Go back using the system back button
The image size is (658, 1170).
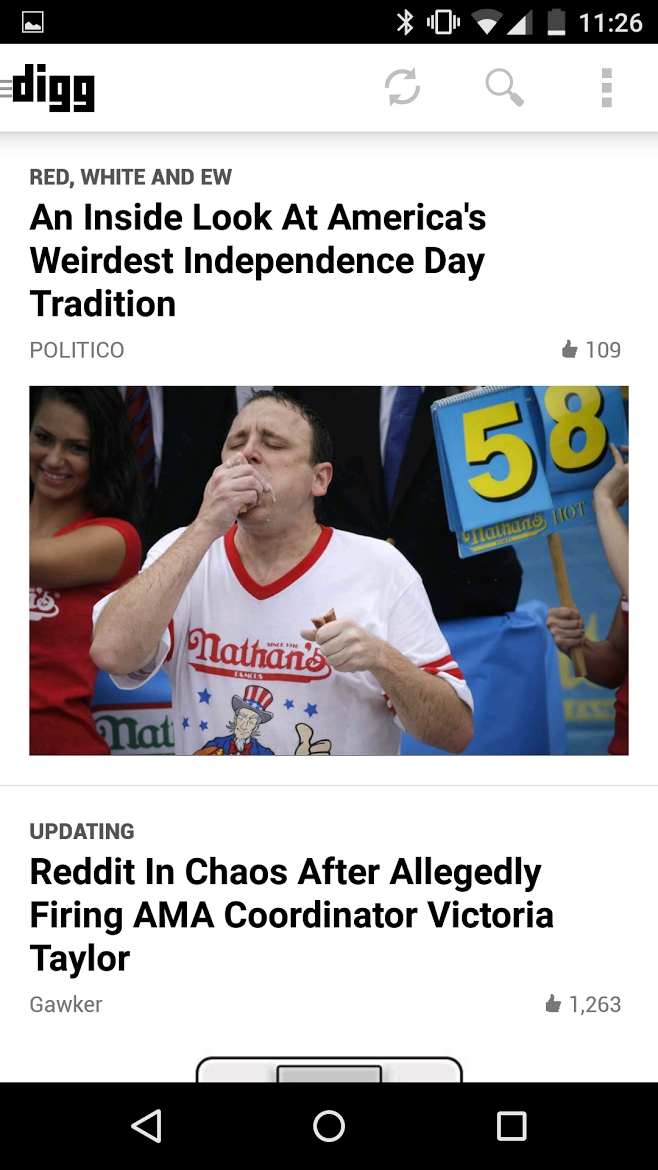coord(146,1126)
